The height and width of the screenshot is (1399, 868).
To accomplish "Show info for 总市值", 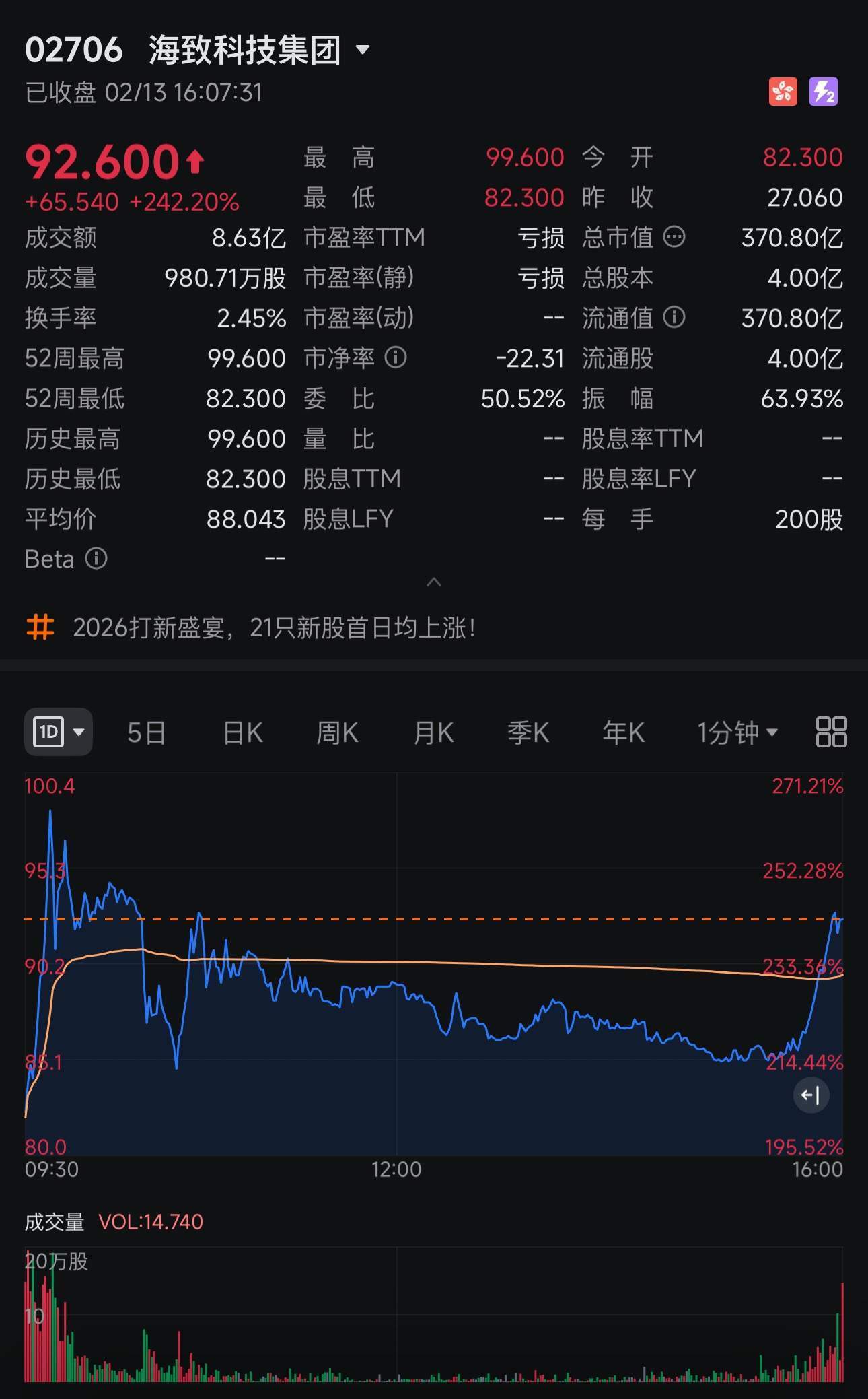I will pos(674,237).
